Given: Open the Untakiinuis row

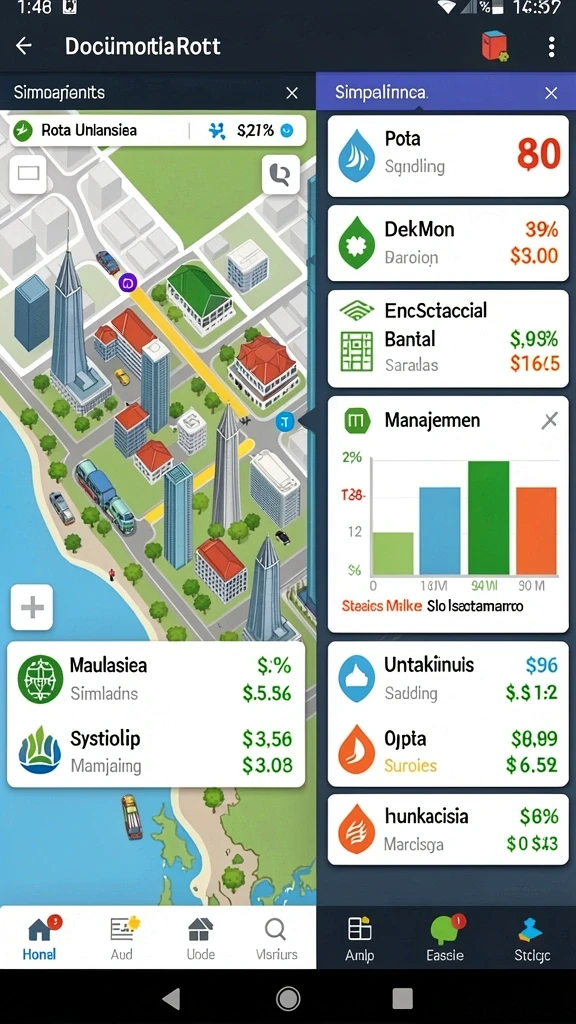Looking at the screenshot, I should coord(448,678).
